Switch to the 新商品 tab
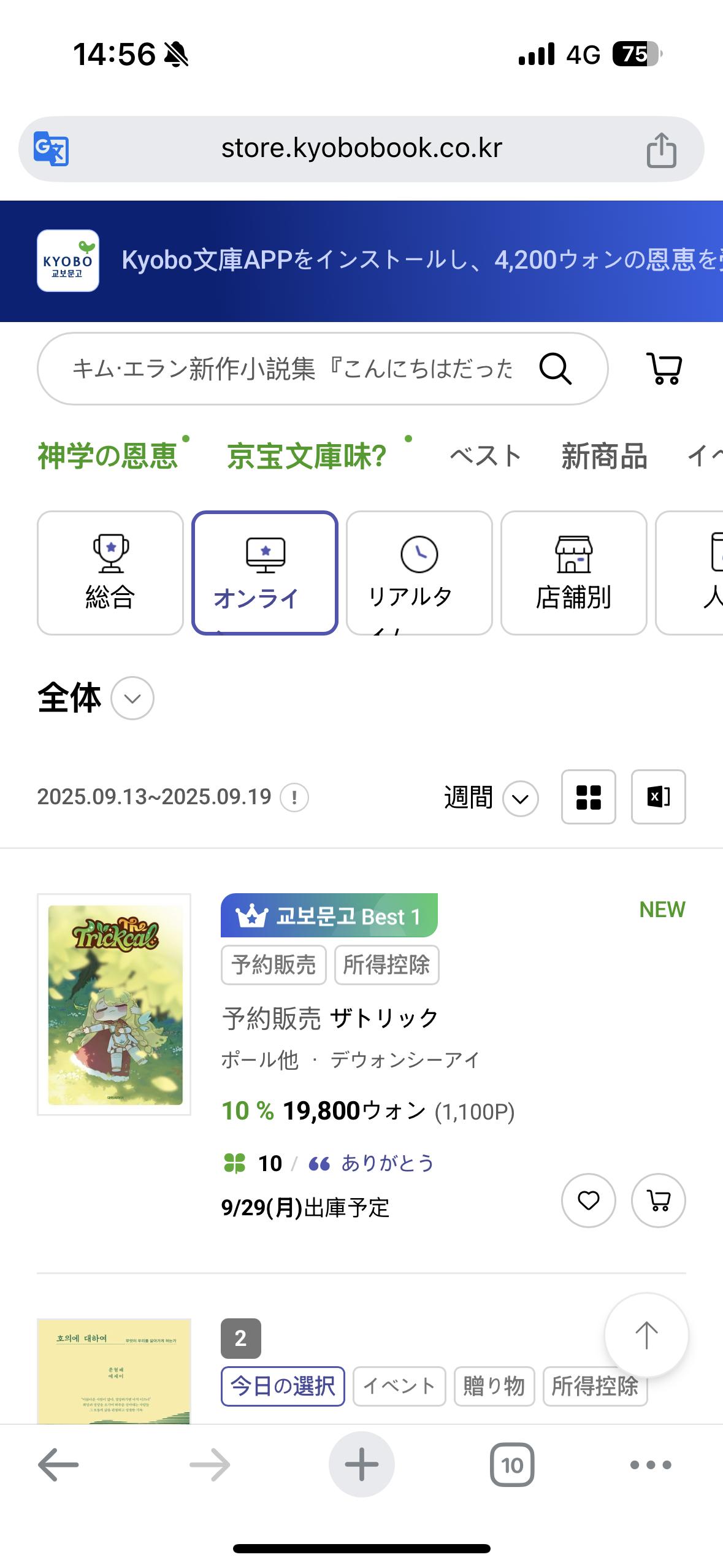This screenshot has height=1568, width=723. click(x=604, y=457)
